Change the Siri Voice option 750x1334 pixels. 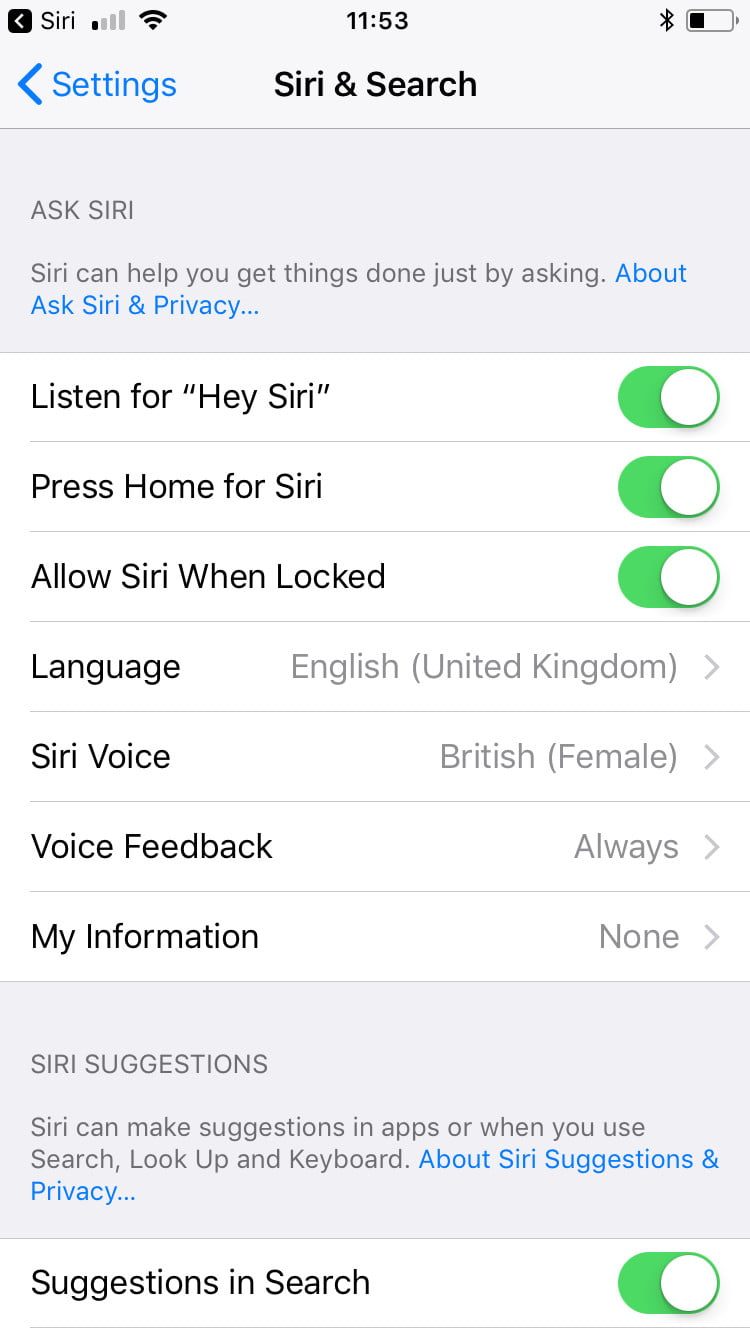click(x=375, y=757)
